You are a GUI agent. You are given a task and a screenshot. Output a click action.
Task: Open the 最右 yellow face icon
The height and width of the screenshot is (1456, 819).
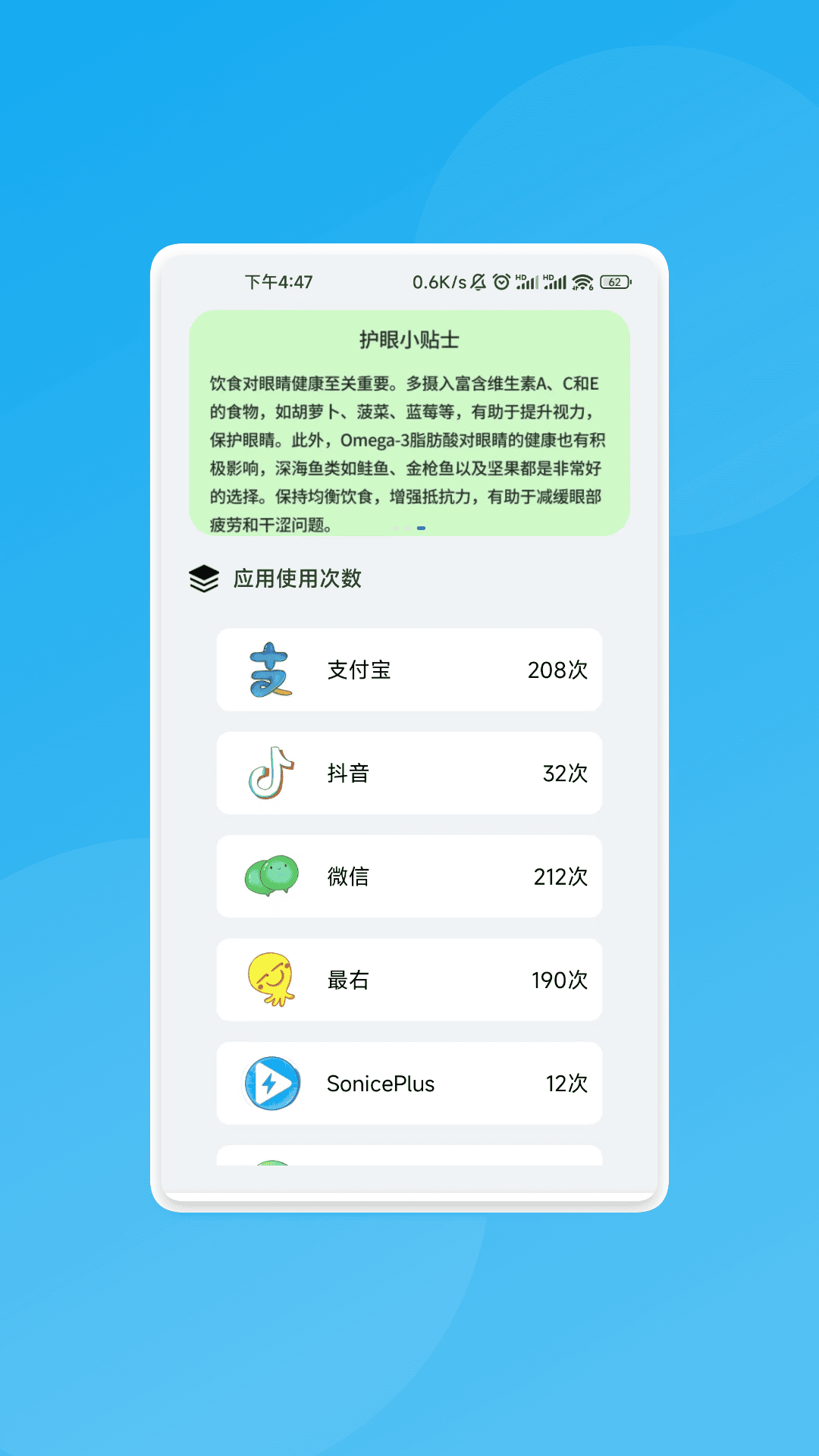point(269,980)
